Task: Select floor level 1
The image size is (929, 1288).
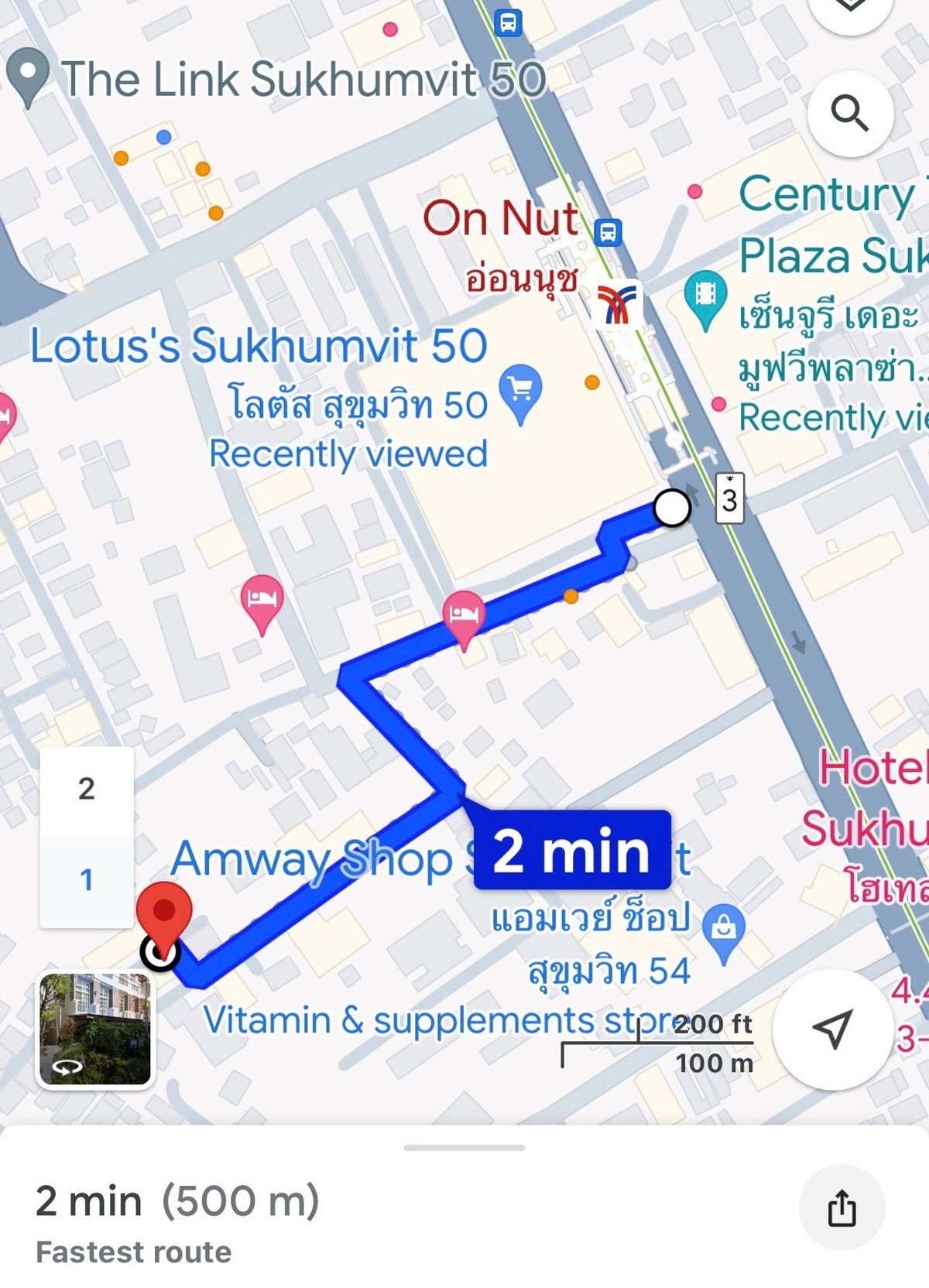Action: pyautogui.click(x=87, y=880)
